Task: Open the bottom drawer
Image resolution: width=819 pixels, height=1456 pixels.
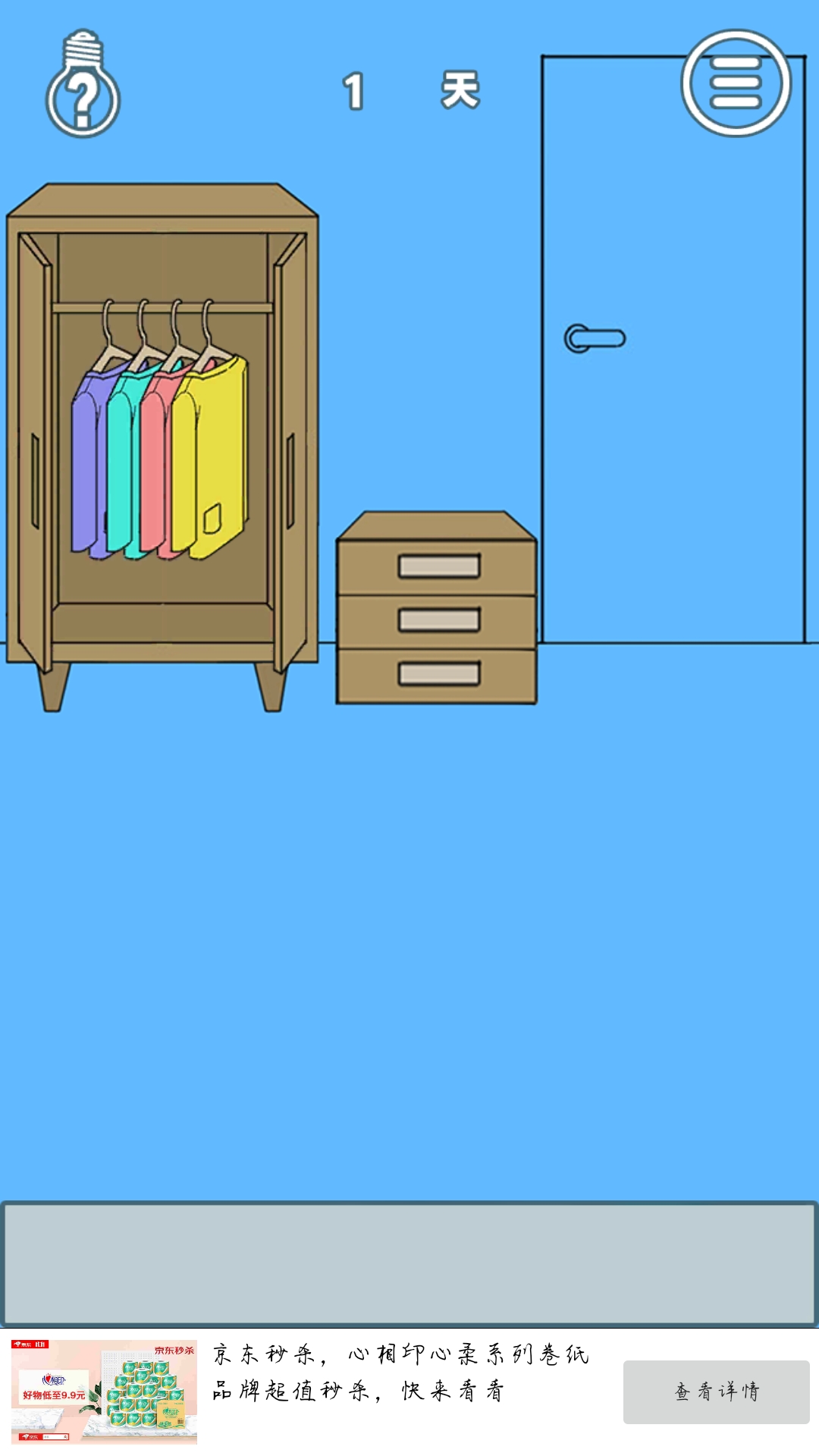Action: (x=439, y=673)
